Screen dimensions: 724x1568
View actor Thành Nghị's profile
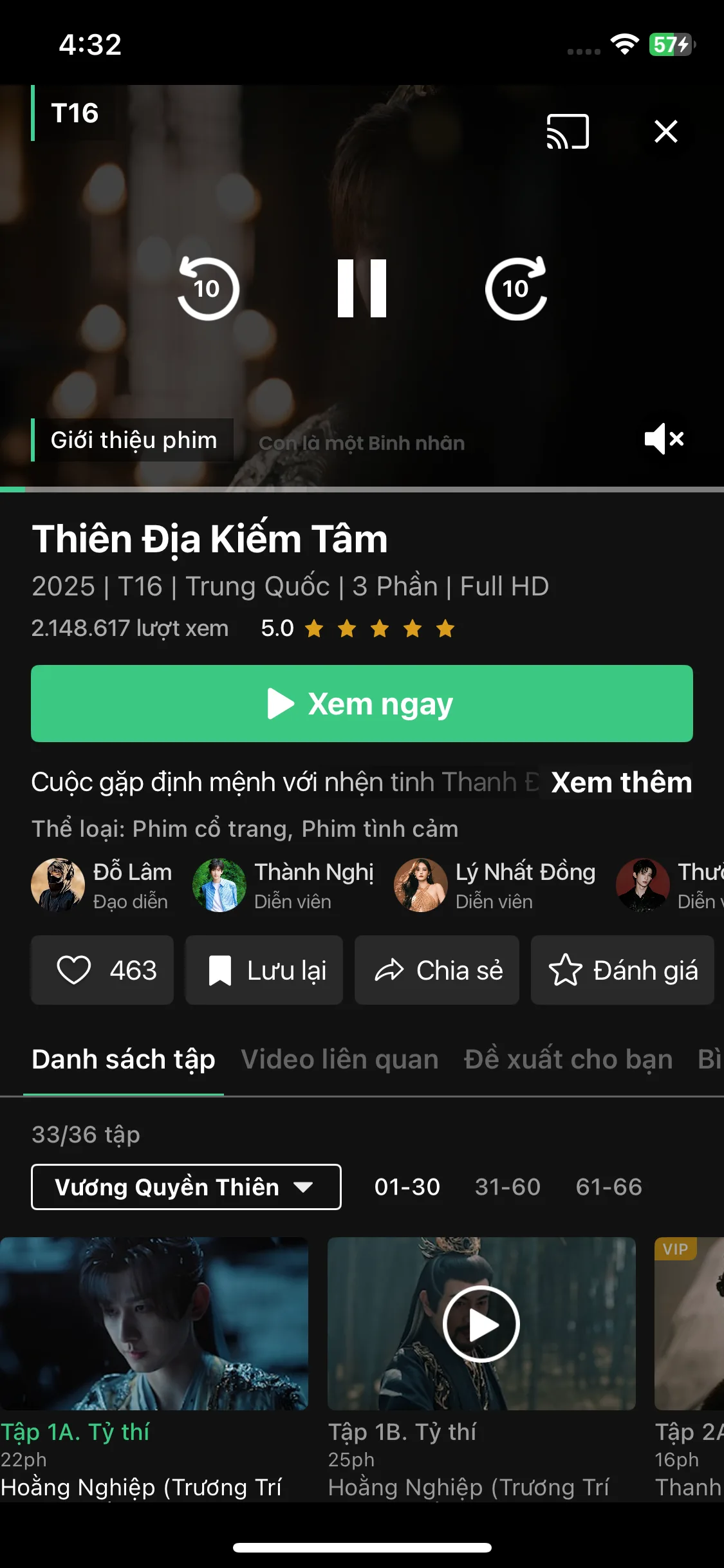pos(283,885)
